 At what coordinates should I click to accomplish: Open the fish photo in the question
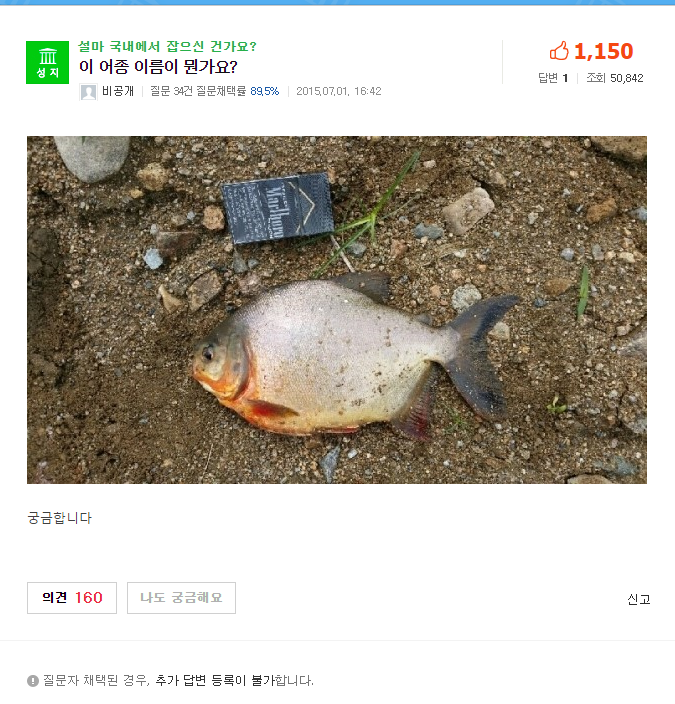pos(336,310)
